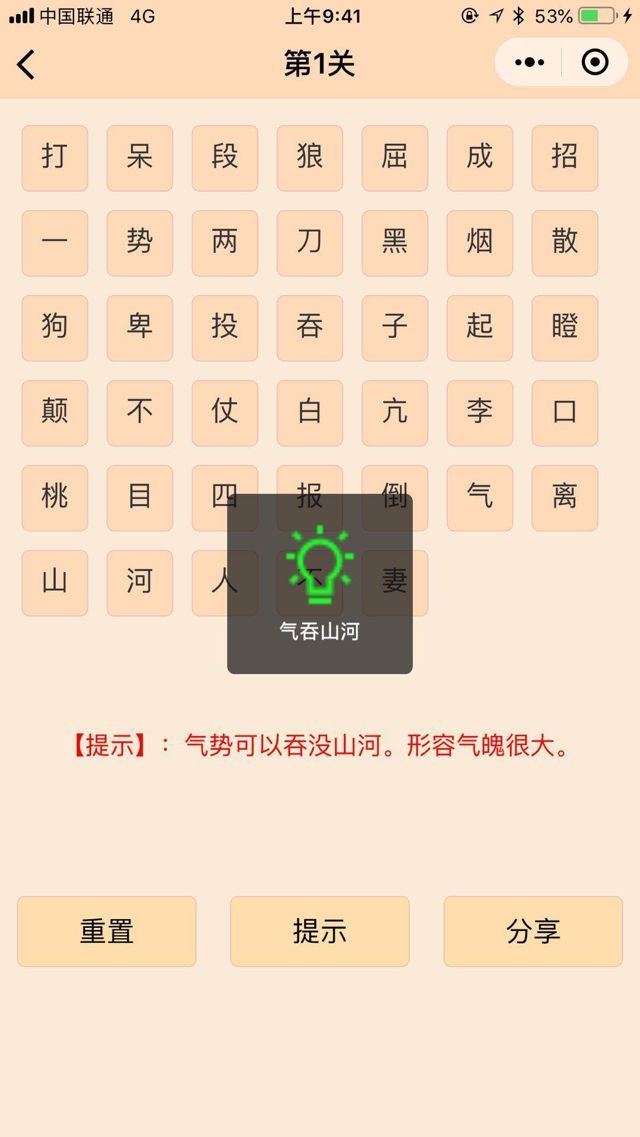Select the 瞪 character tile
Image resolution: width=640 pixels, height=1137 pixels.
point(565,327)
